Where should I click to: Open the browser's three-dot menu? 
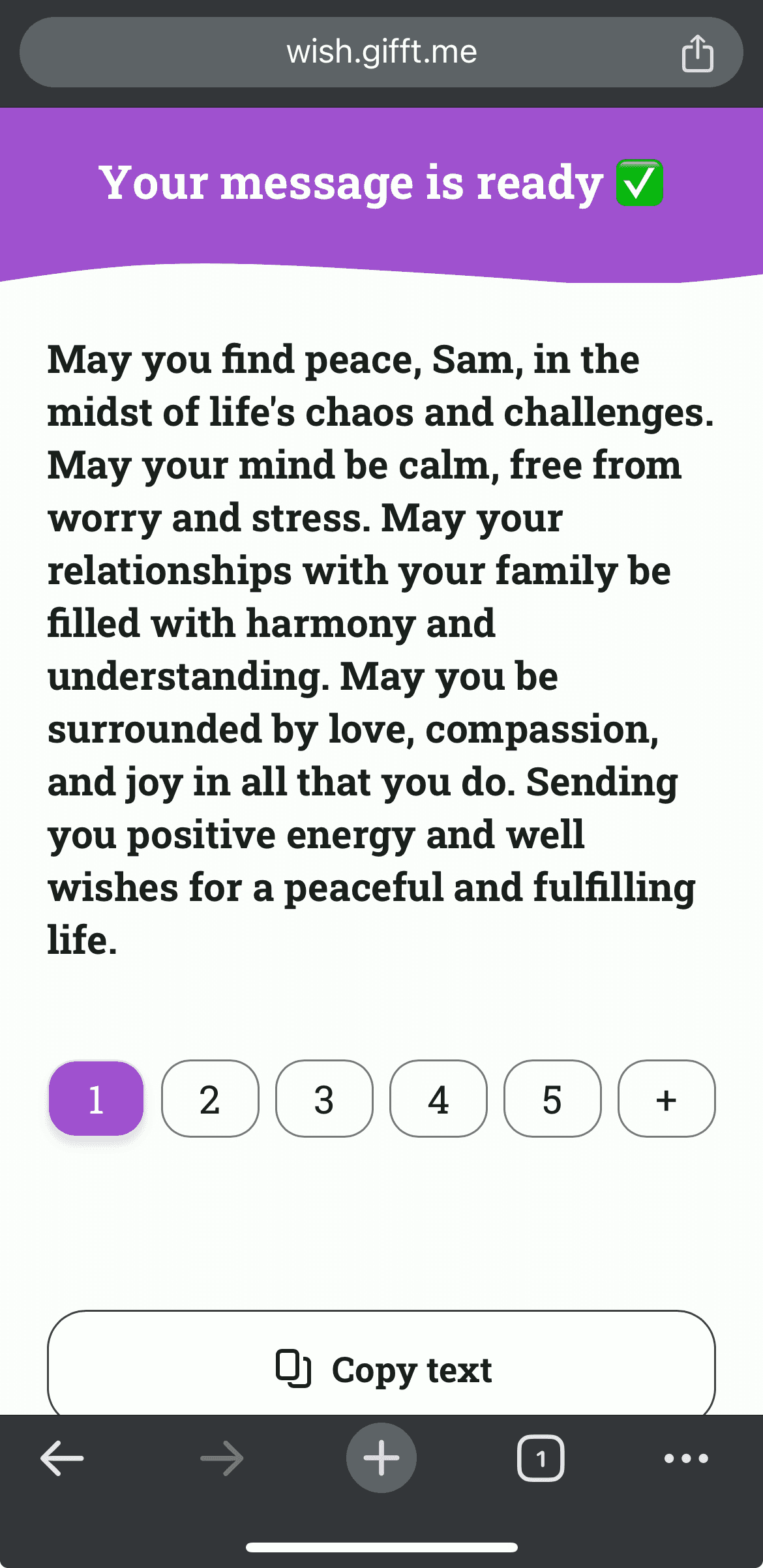[x=686, y=1458]
